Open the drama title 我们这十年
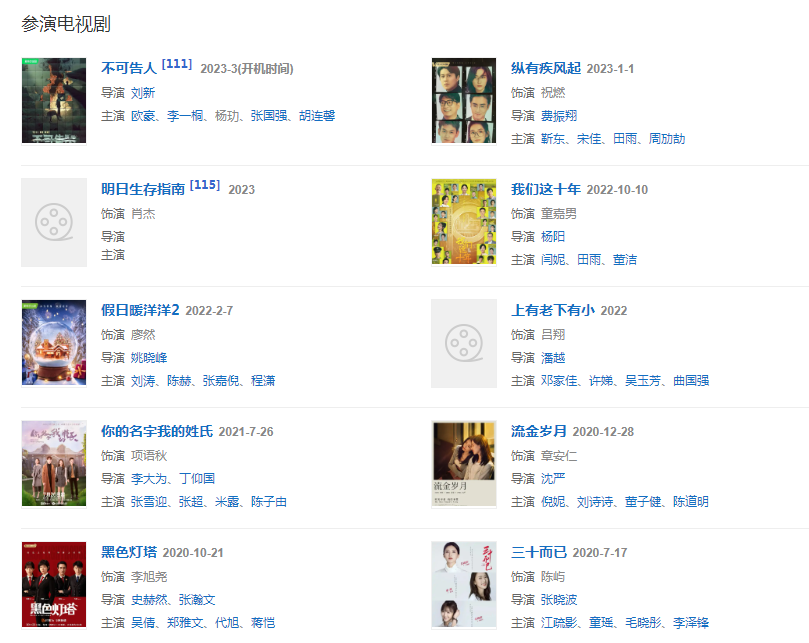Screen dimensions: 809x643 point(545,189)
